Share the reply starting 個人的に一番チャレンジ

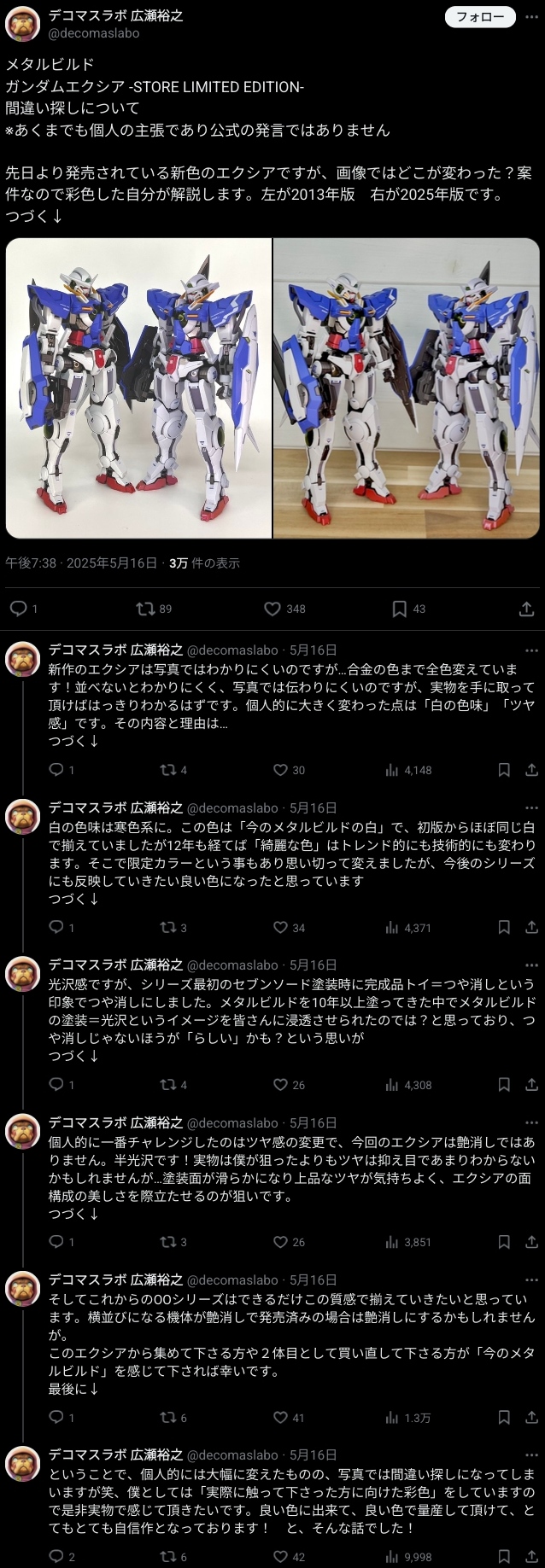click(x=531, y=1242)
